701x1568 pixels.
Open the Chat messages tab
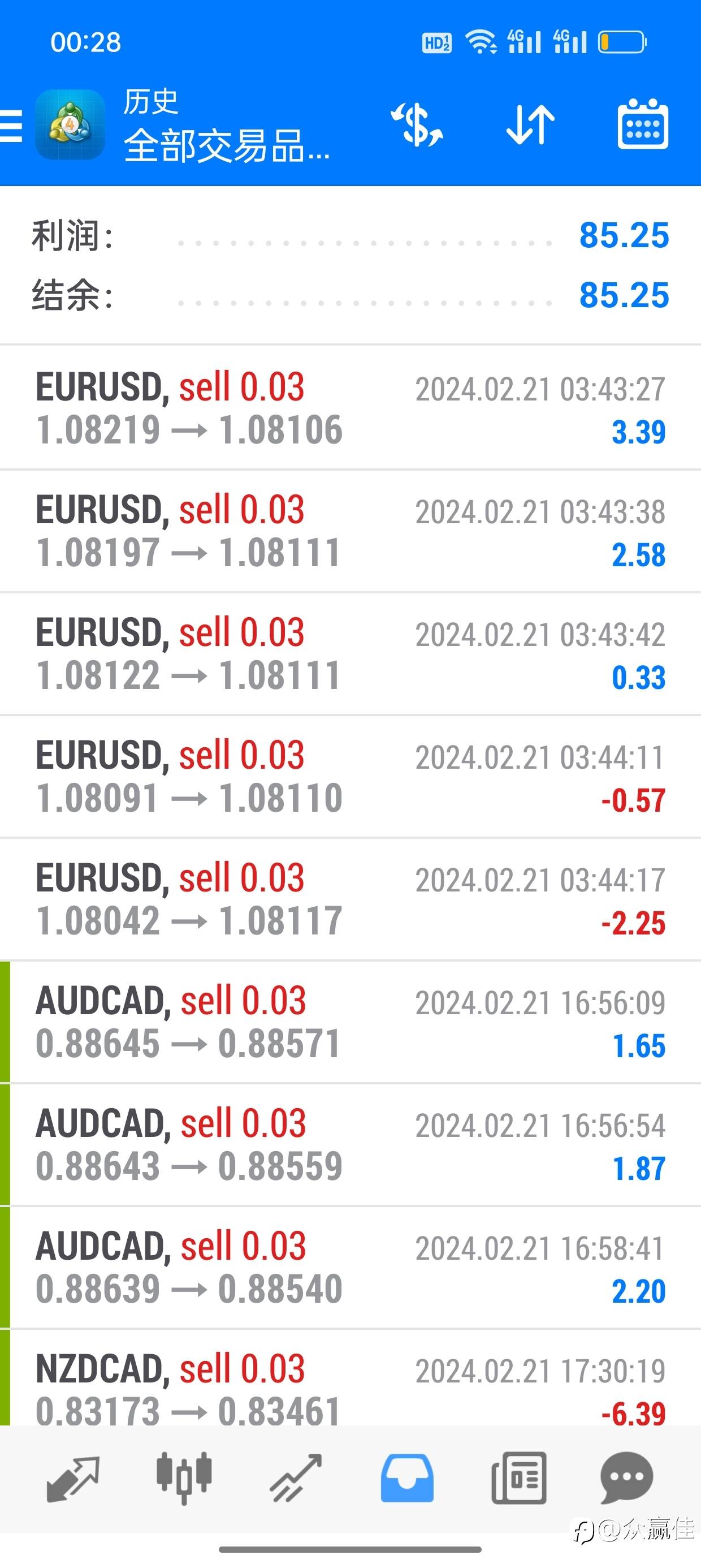(627, 1478)
